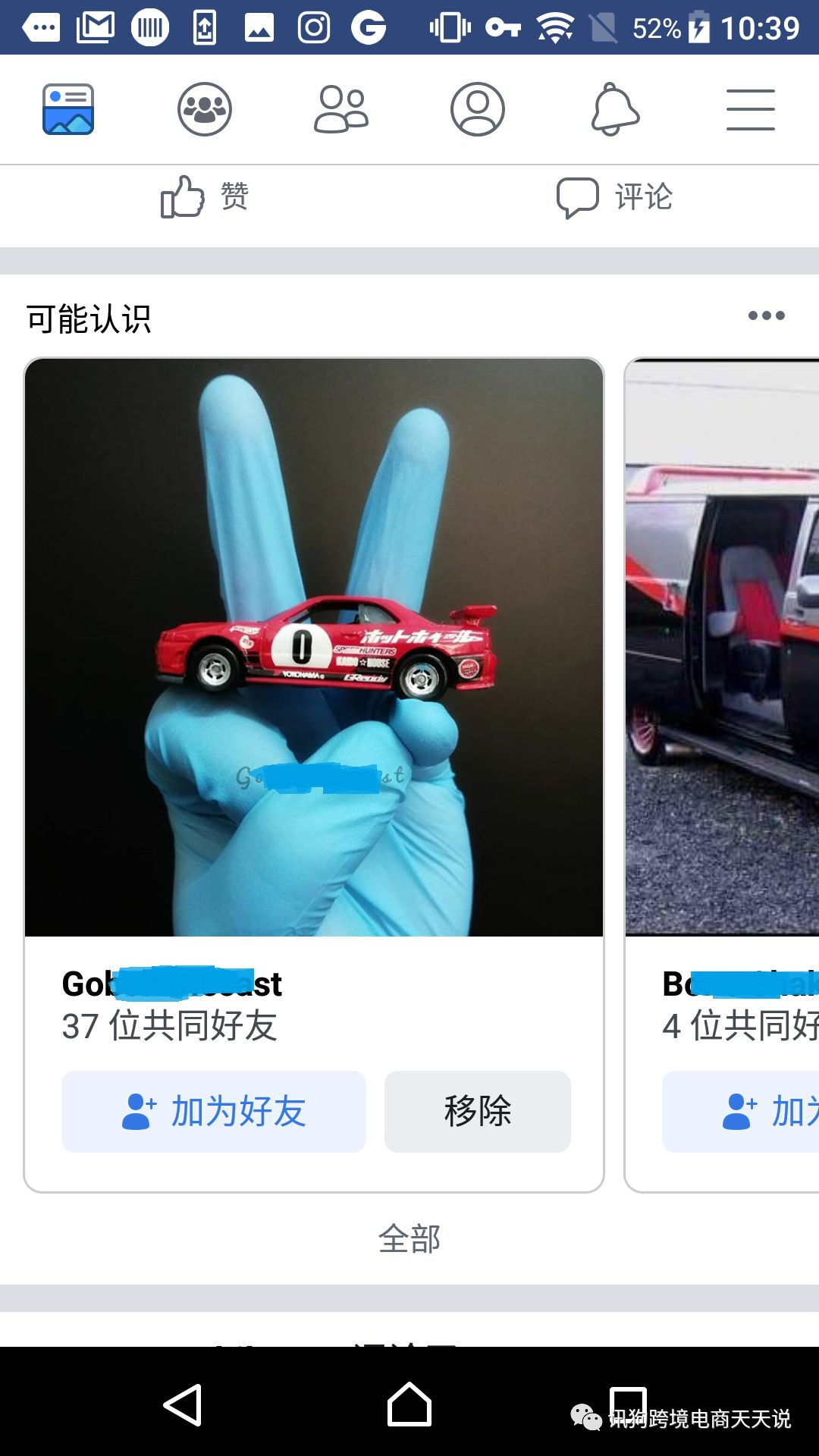The height and width of the screenshot is (1456, 819).
Task: Open the Friends tab
Action: click(x=341, y=109)
